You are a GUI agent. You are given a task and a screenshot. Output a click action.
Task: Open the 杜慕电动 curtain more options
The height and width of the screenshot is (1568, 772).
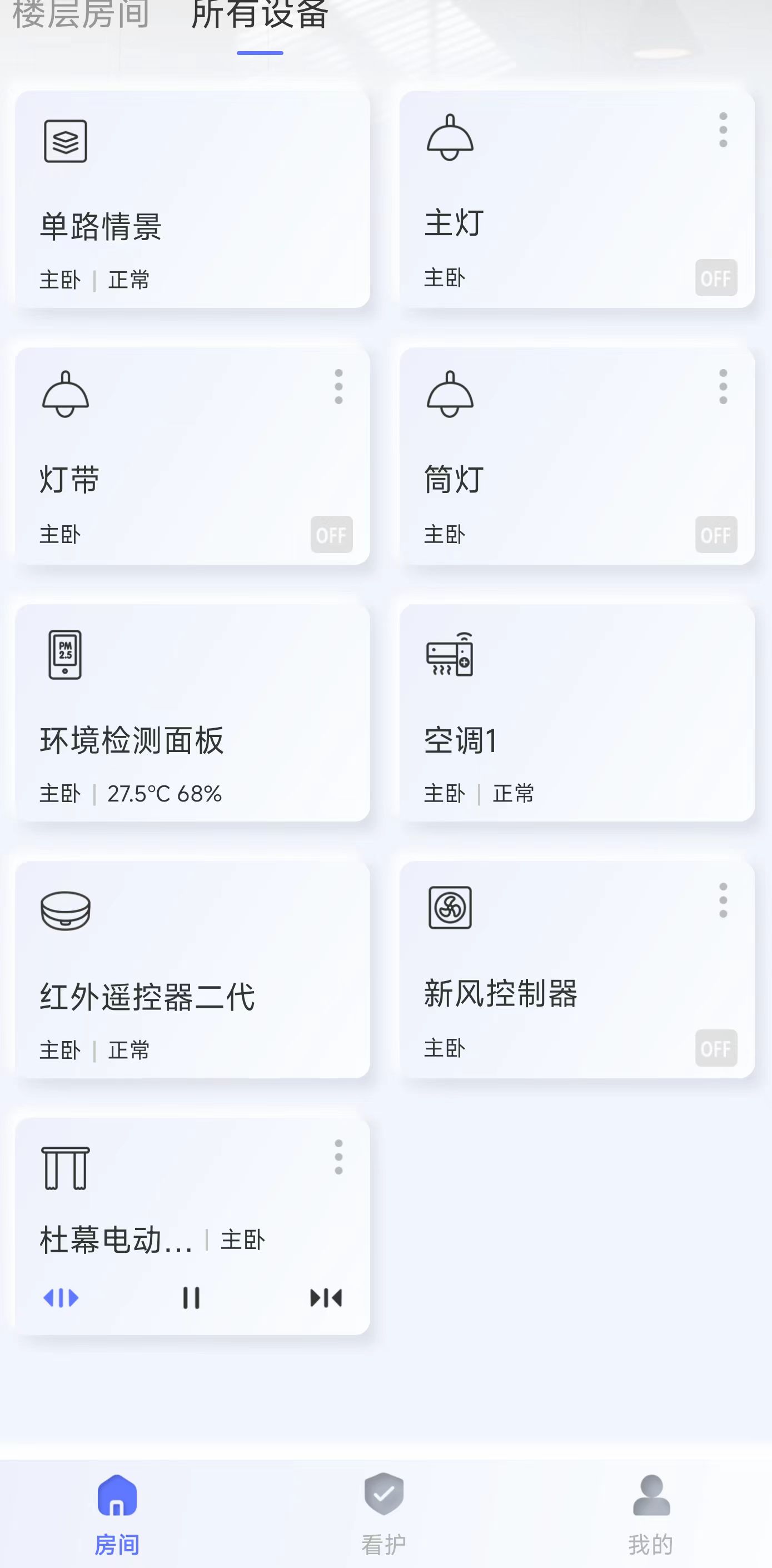coord(338,1157)
